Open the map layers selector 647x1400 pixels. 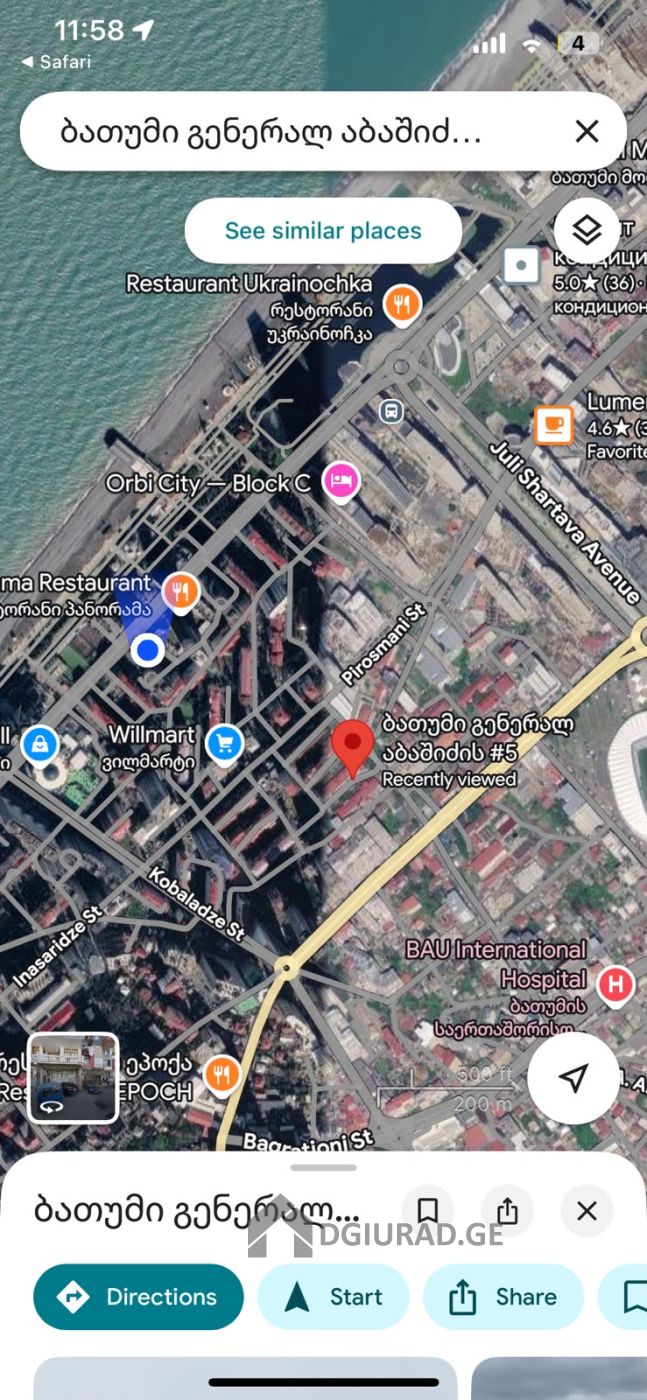586,231
